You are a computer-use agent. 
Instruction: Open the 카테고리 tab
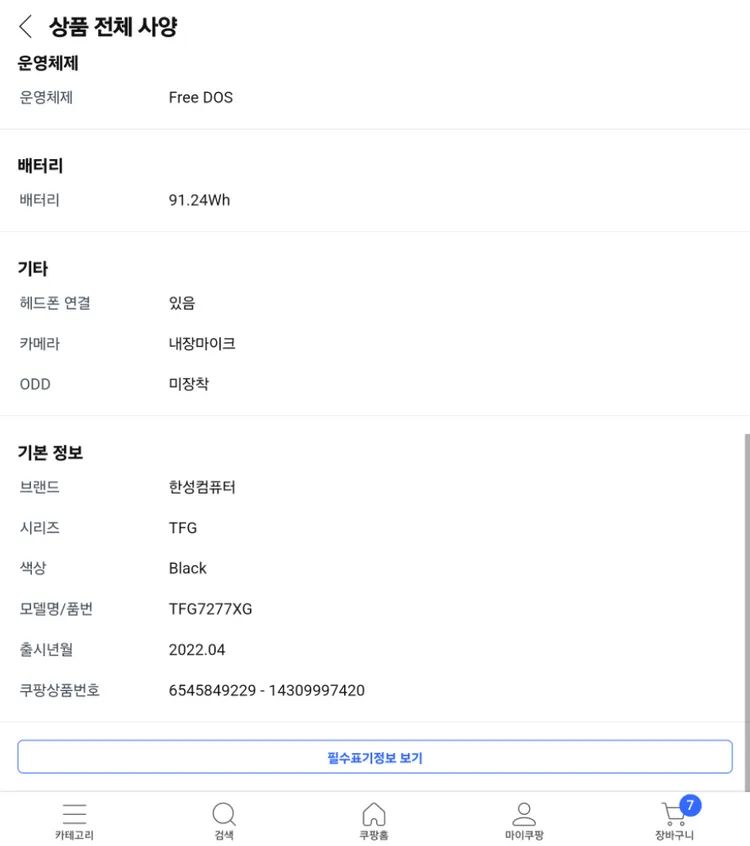[x=74, y=821]
